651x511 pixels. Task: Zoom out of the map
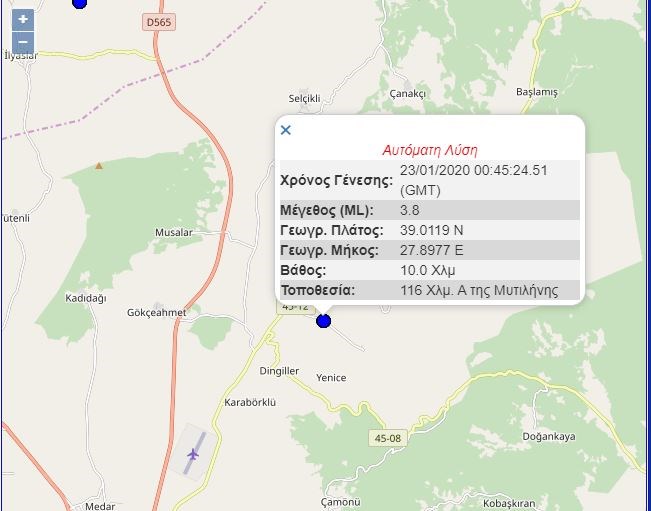pos(23,43)
